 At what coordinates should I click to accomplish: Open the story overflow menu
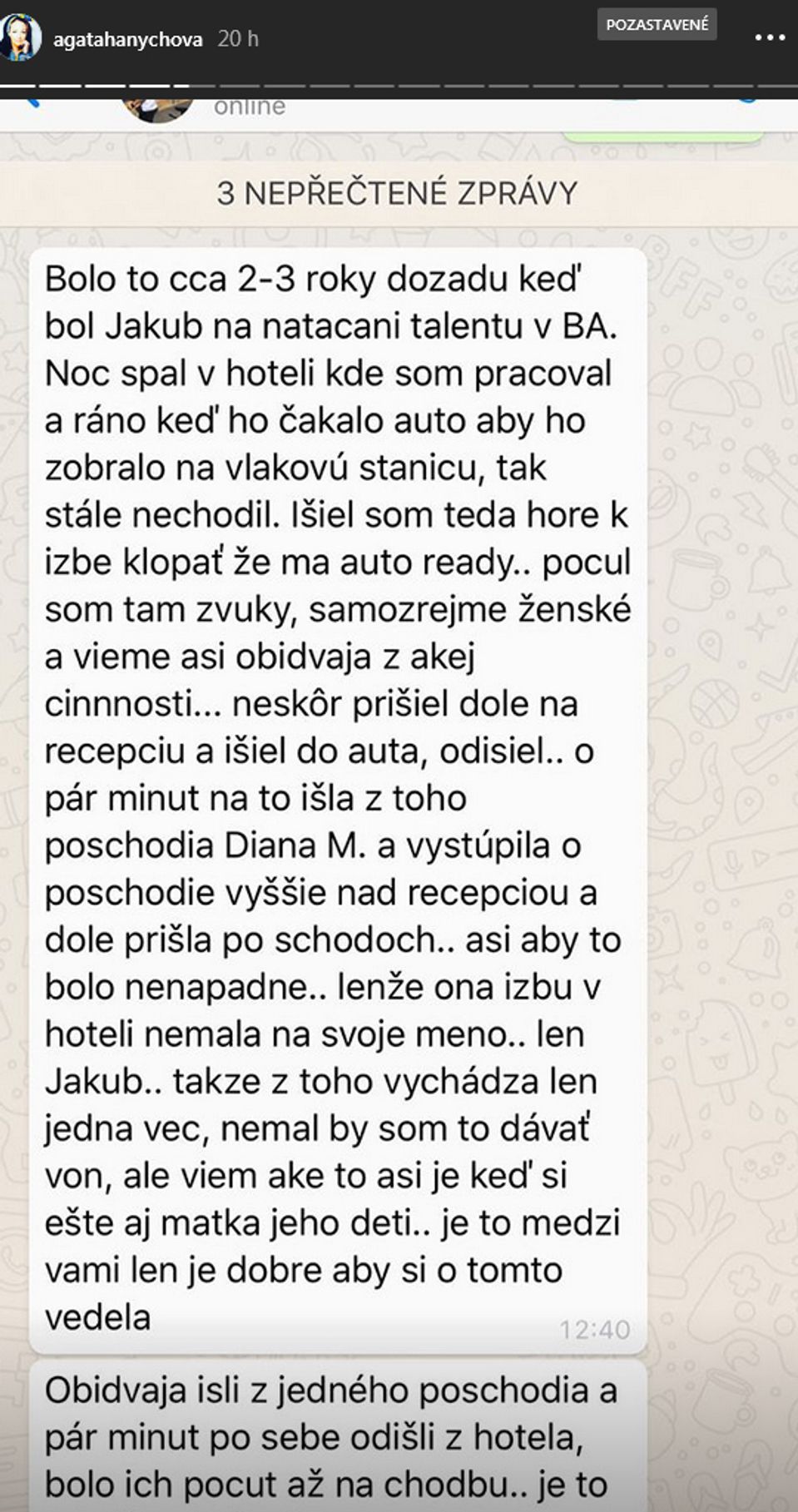pos(769,38)
